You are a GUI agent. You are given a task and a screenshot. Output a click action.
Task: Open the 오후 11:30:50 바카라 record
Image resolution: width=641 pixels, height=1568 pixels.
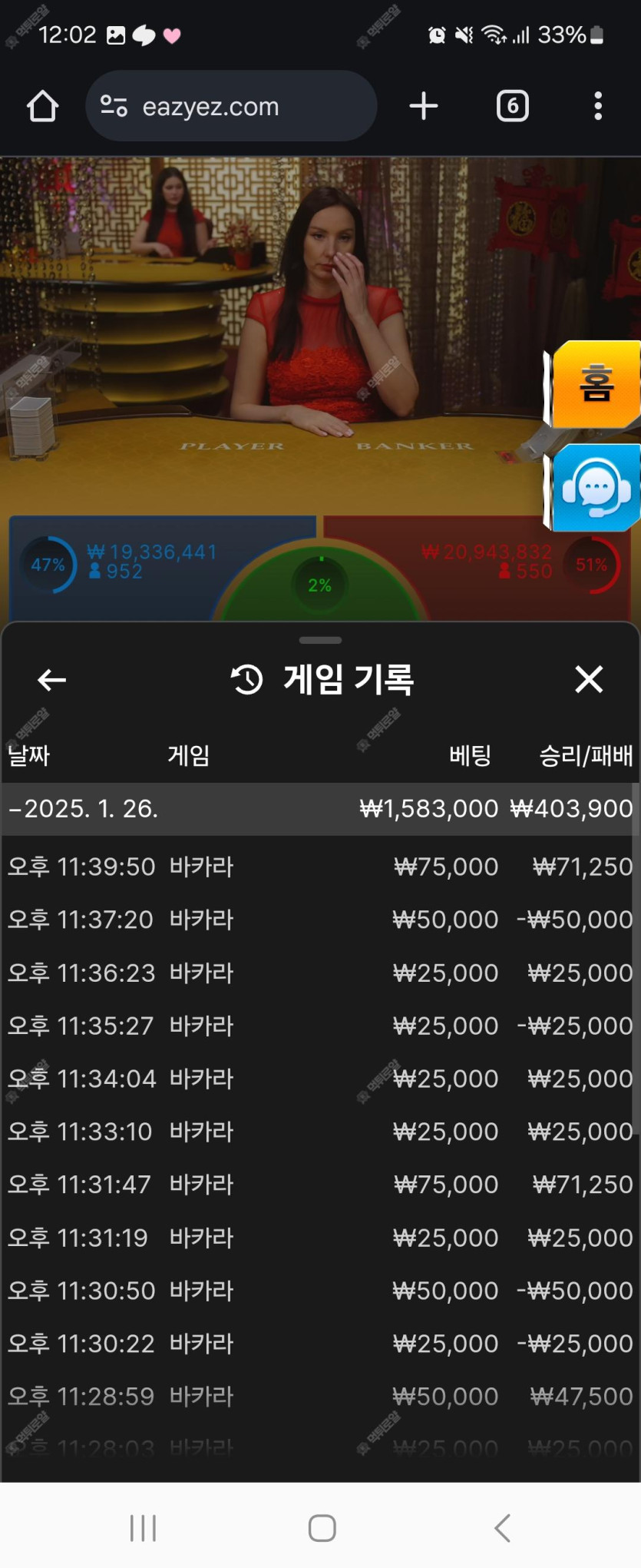point(319,1291)
